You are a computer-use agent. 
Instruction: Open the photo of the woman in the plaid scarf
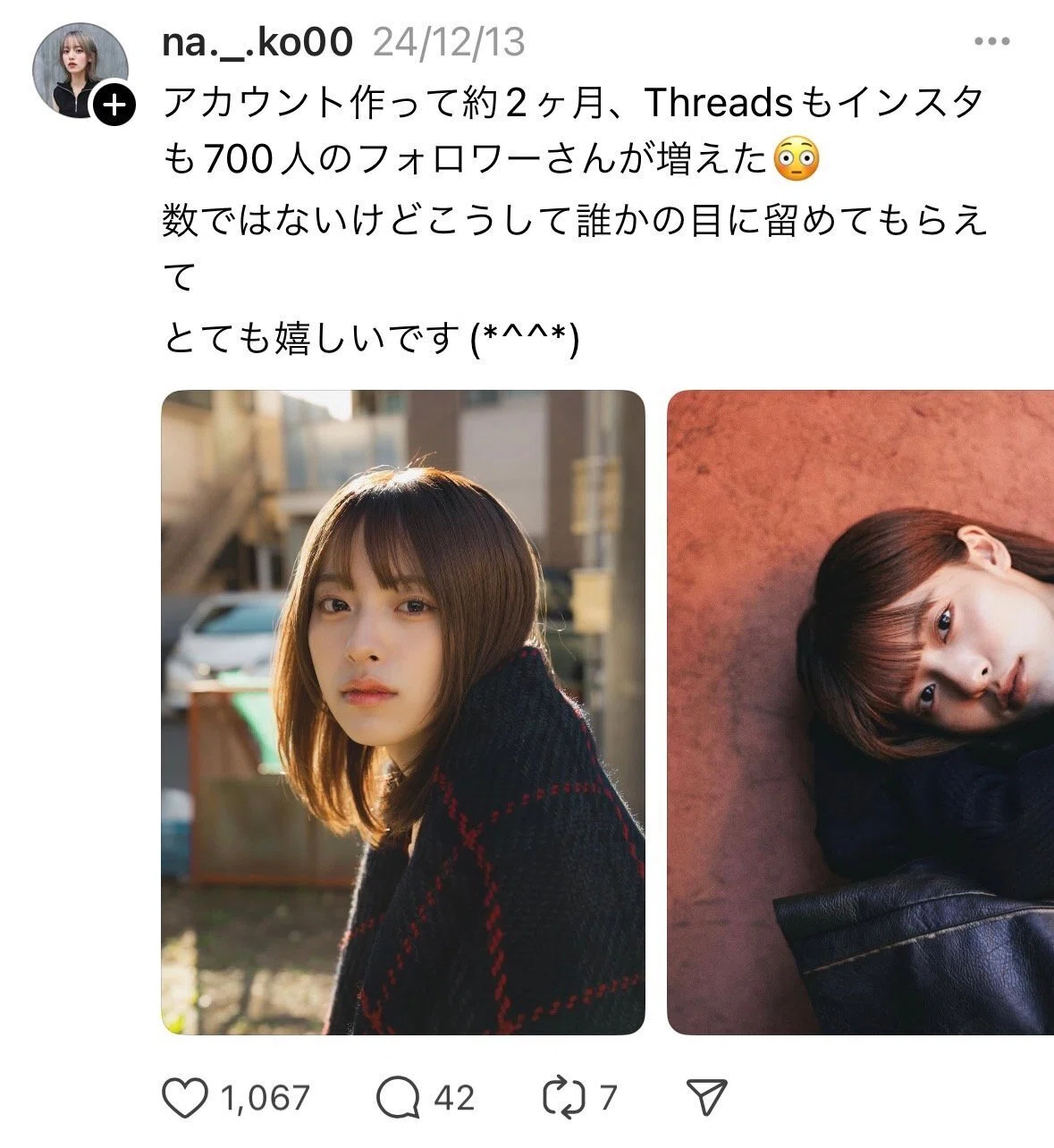[403, 713]
